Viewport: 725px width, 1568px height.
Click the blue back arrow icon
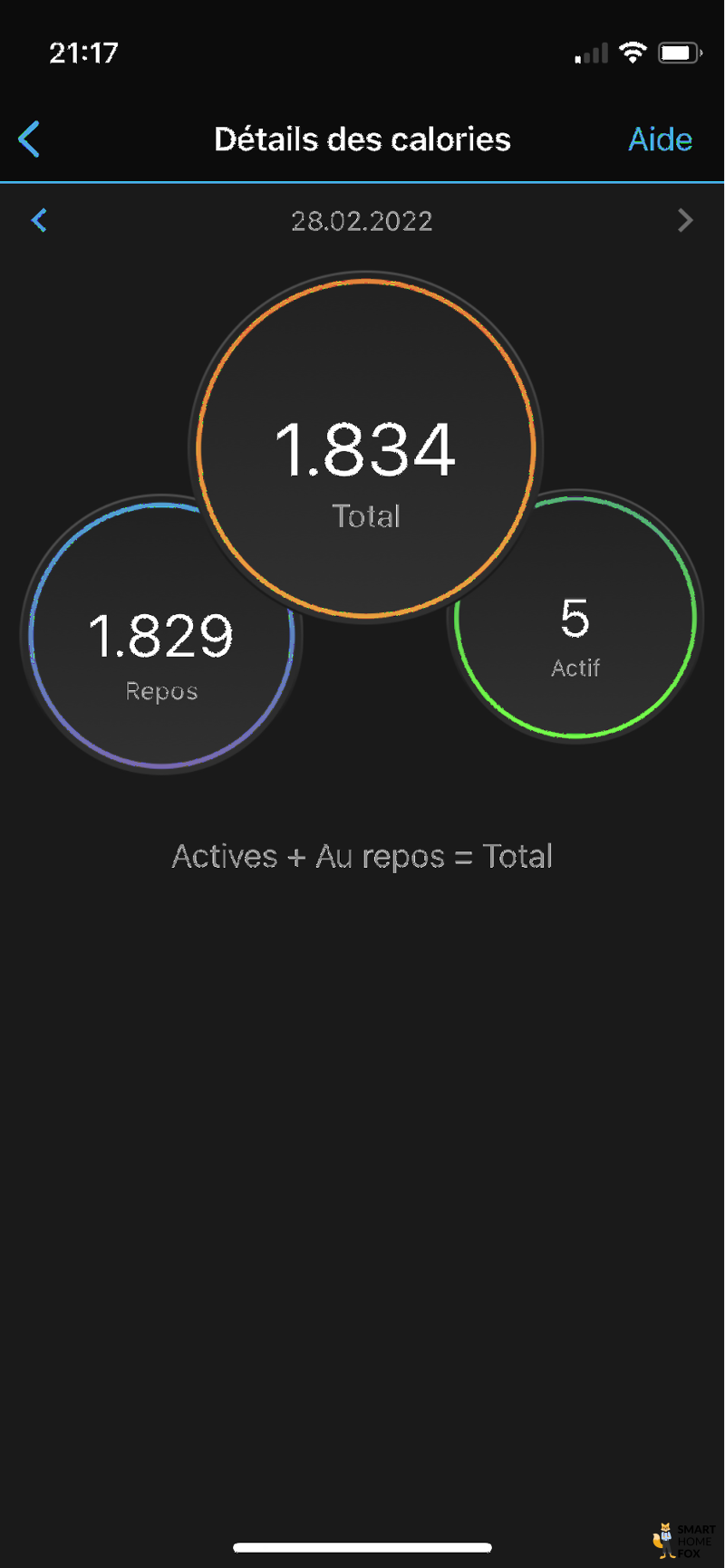click(28, 139)
